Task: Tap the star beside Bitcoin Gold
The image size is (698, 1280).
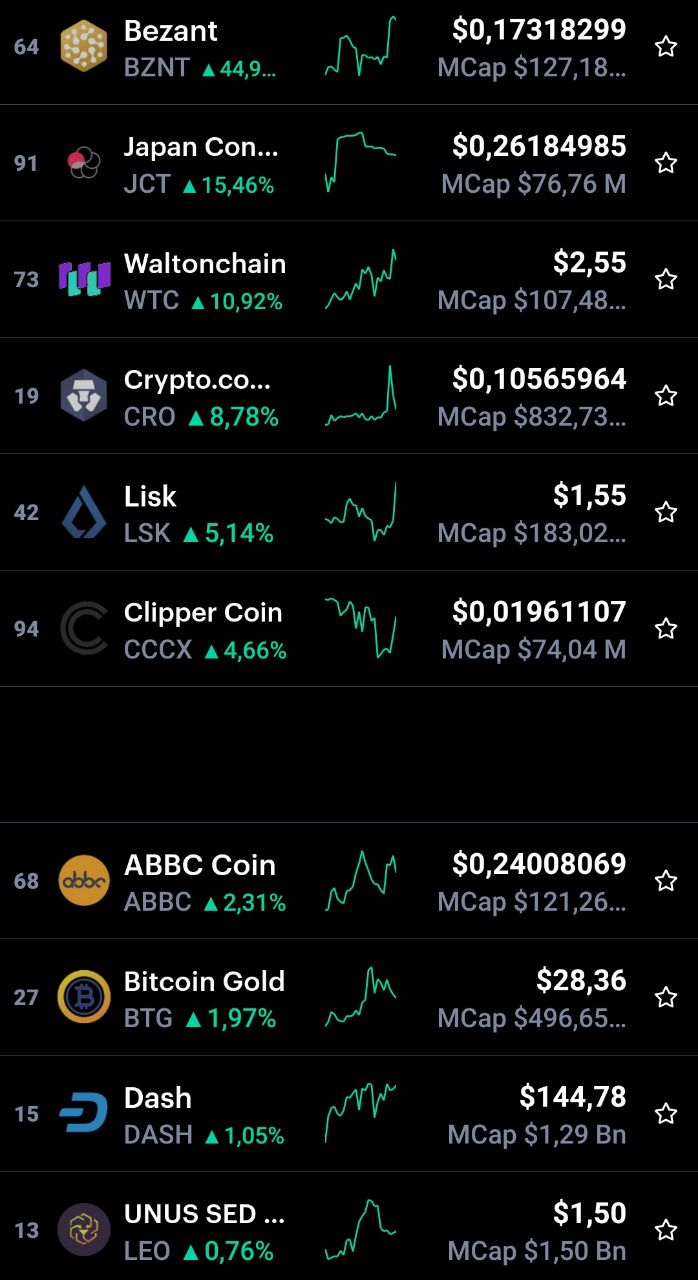Action: pos(666,997)
